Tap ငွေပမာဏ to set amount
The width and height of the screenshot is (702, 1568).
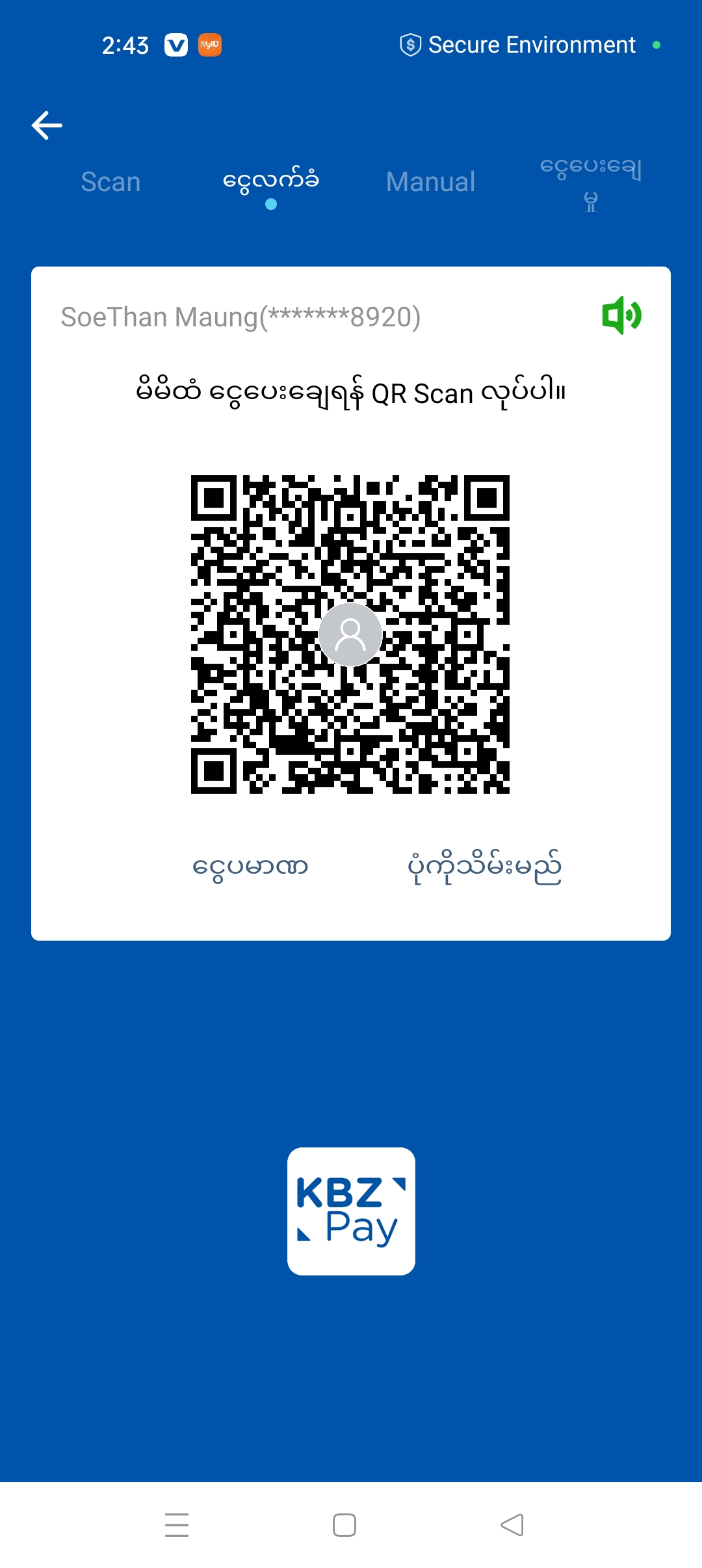(250, 867)
